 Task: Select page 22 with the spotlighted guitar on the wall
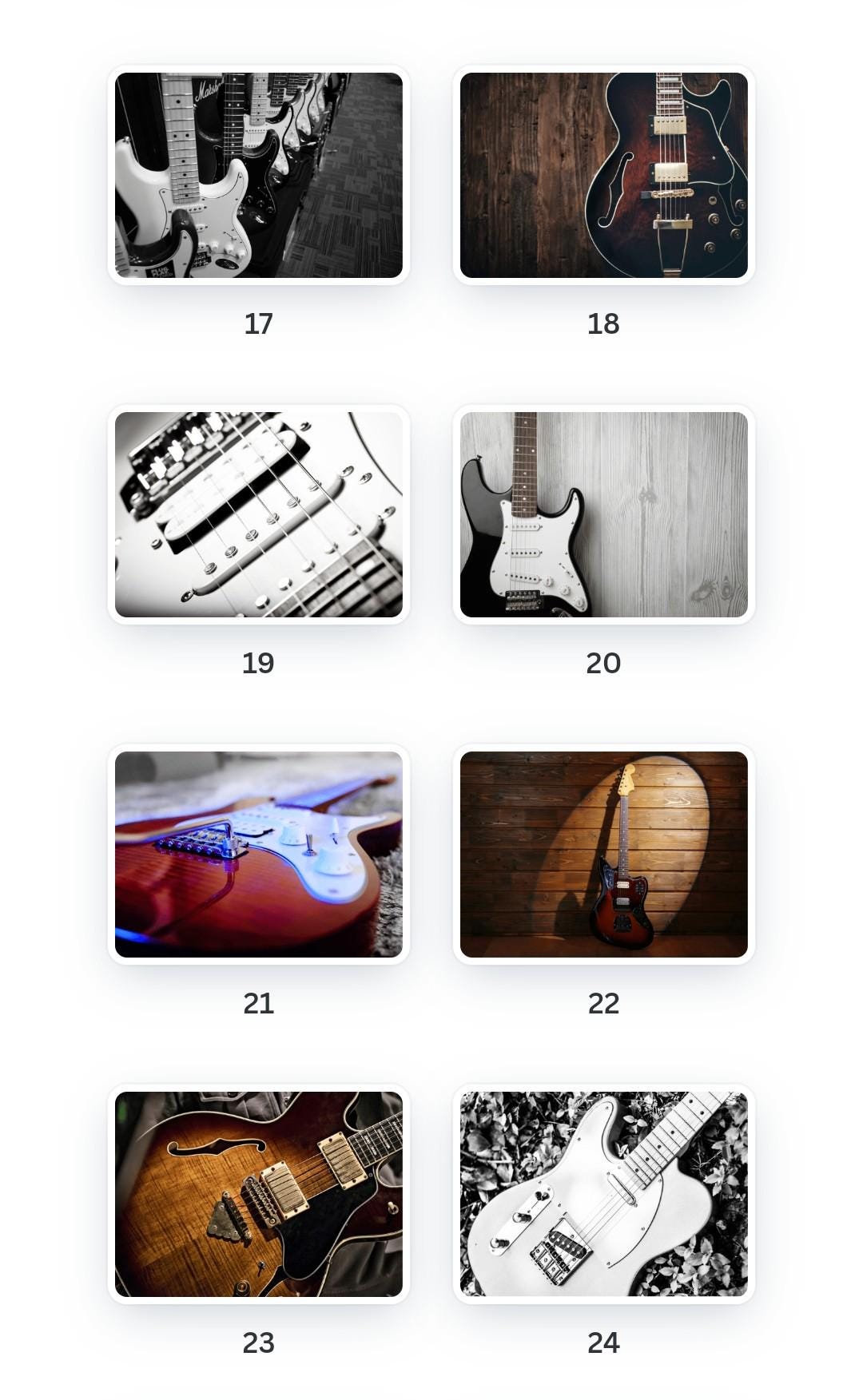(x=603, y=854)
